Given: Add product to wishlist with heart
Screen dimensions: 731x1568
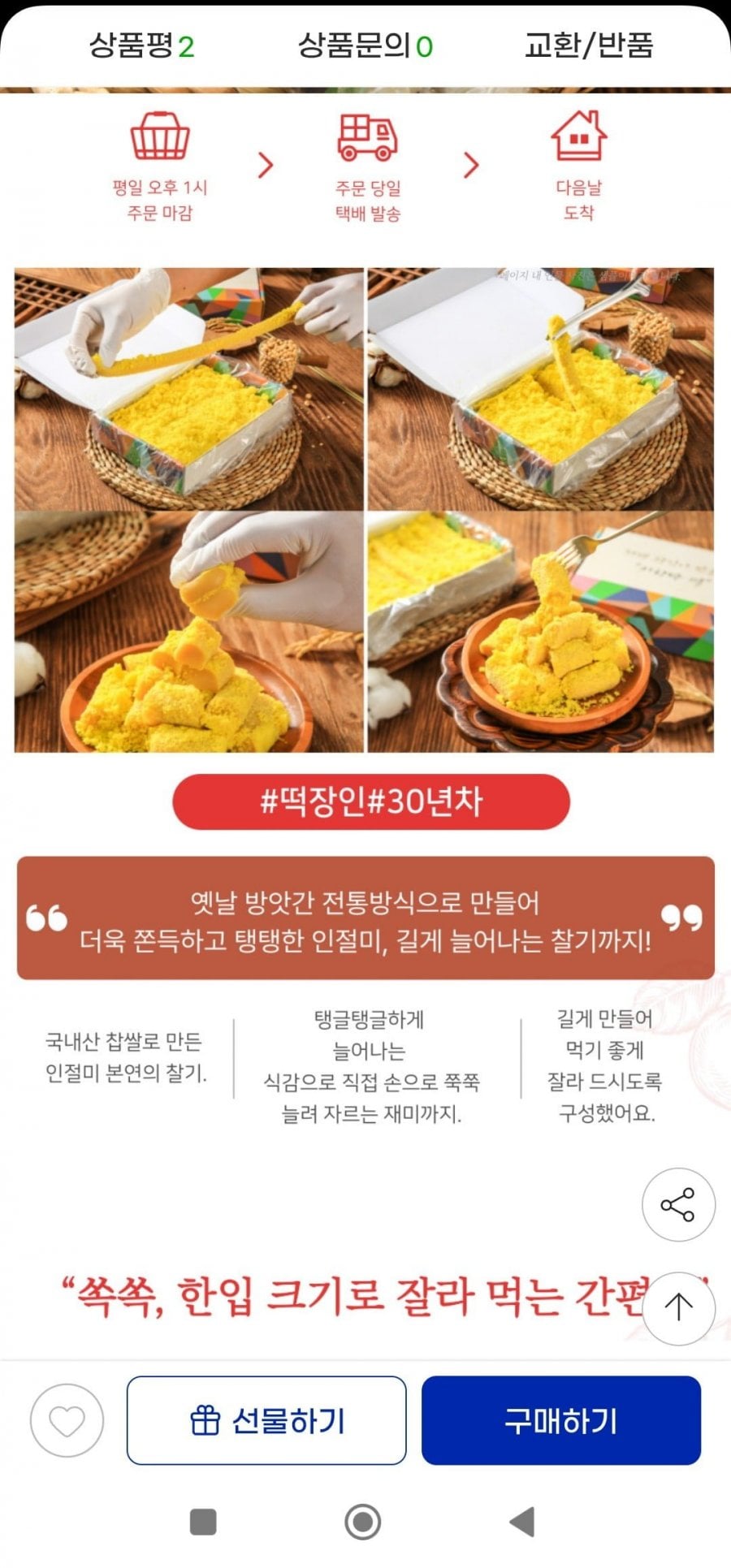Looking at the screenshot, I should [67, 1420].
